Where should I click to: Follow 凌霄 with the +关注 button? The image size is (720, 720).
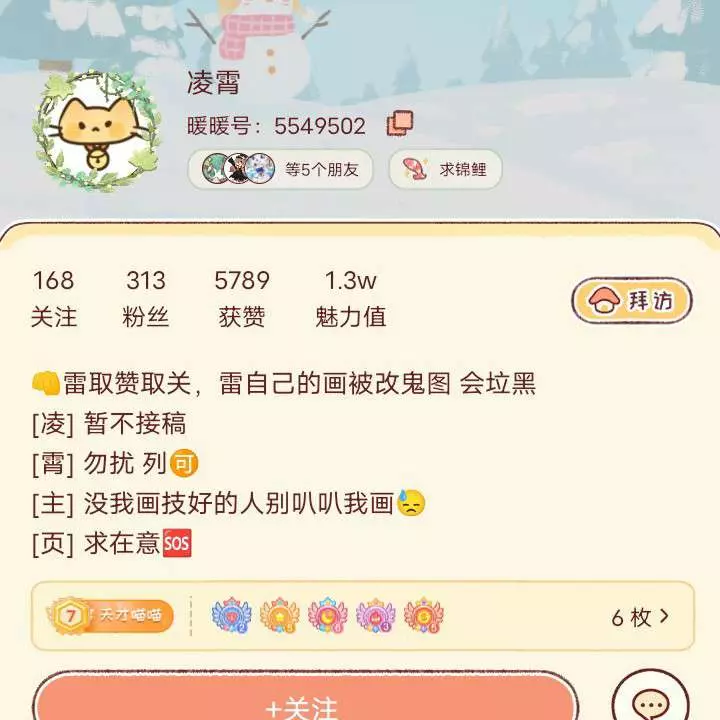pos(305,704)
